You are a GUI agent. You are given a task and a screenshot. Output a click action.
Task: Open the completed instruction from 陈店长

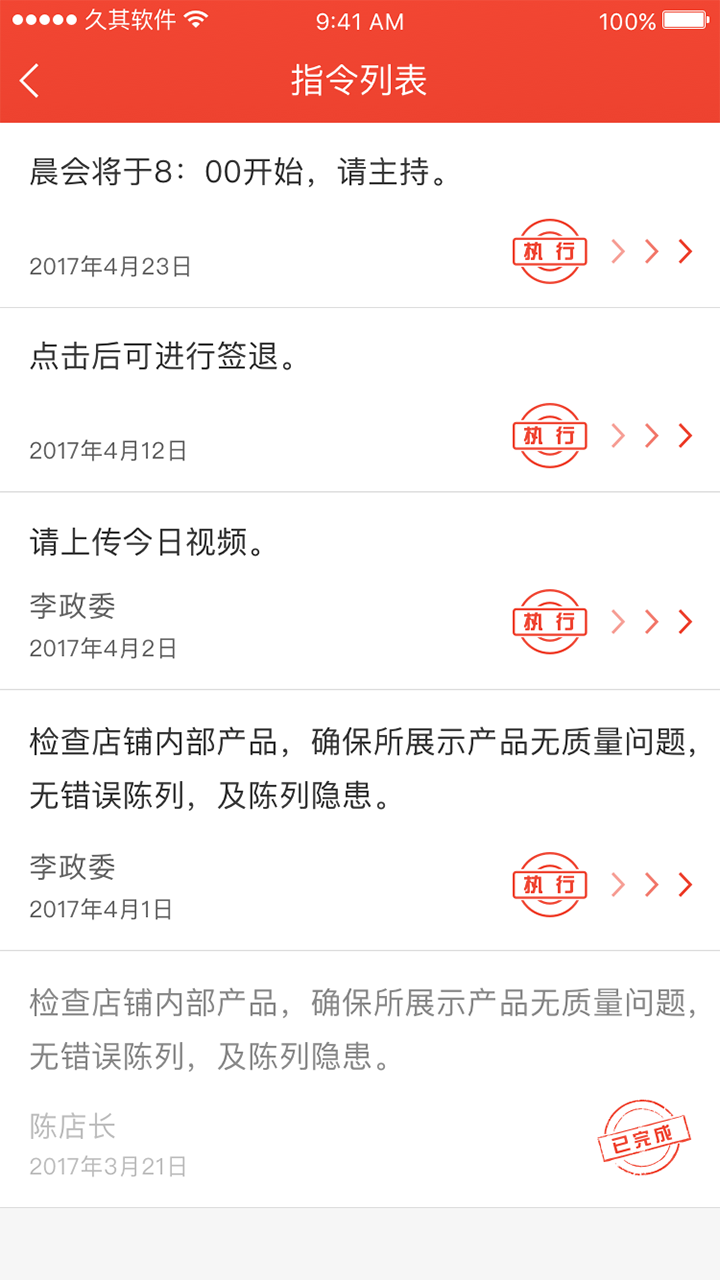(360, 1079)
